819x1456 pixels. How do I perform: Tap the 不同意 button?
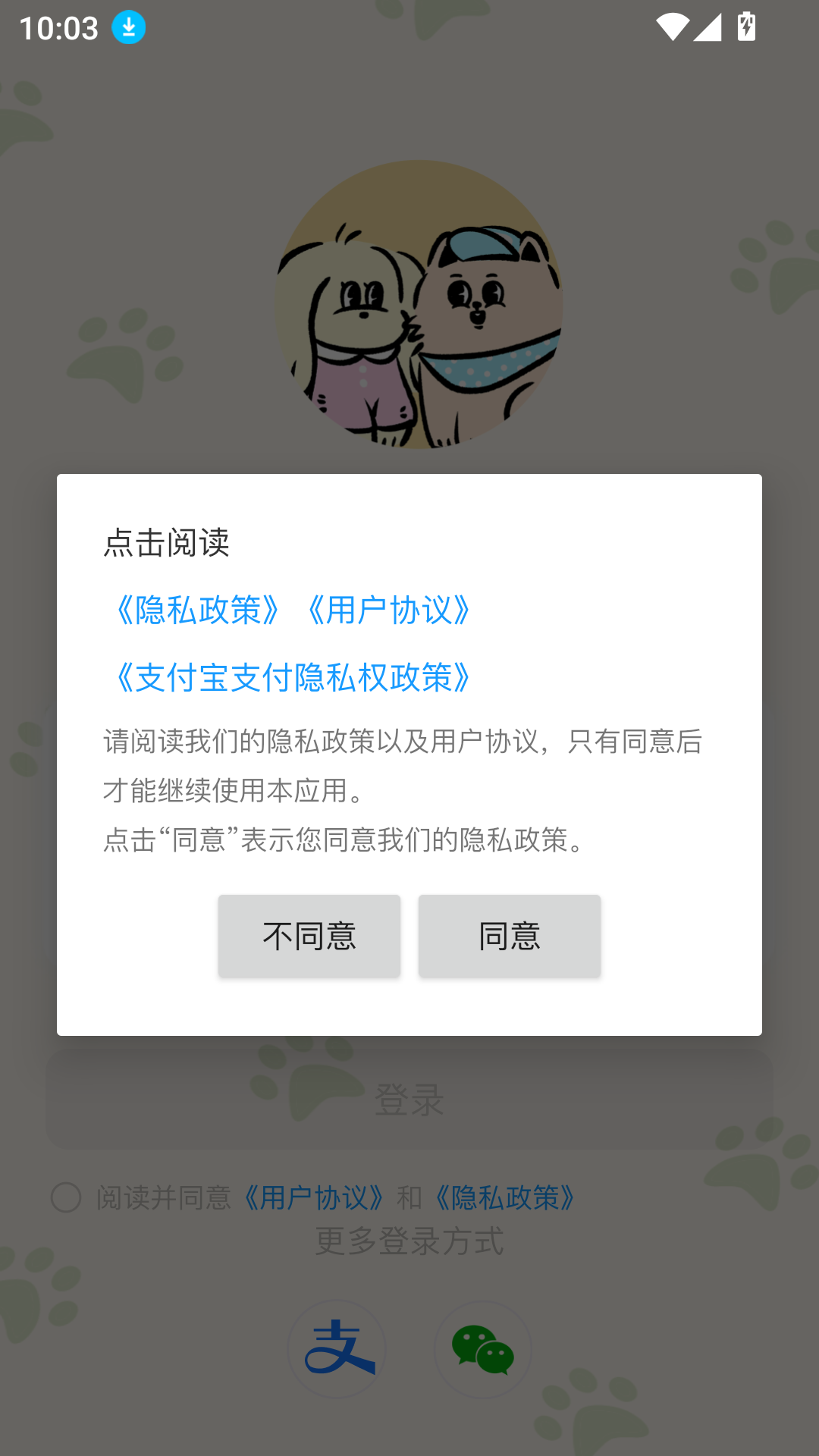click(x=309, y=936)
